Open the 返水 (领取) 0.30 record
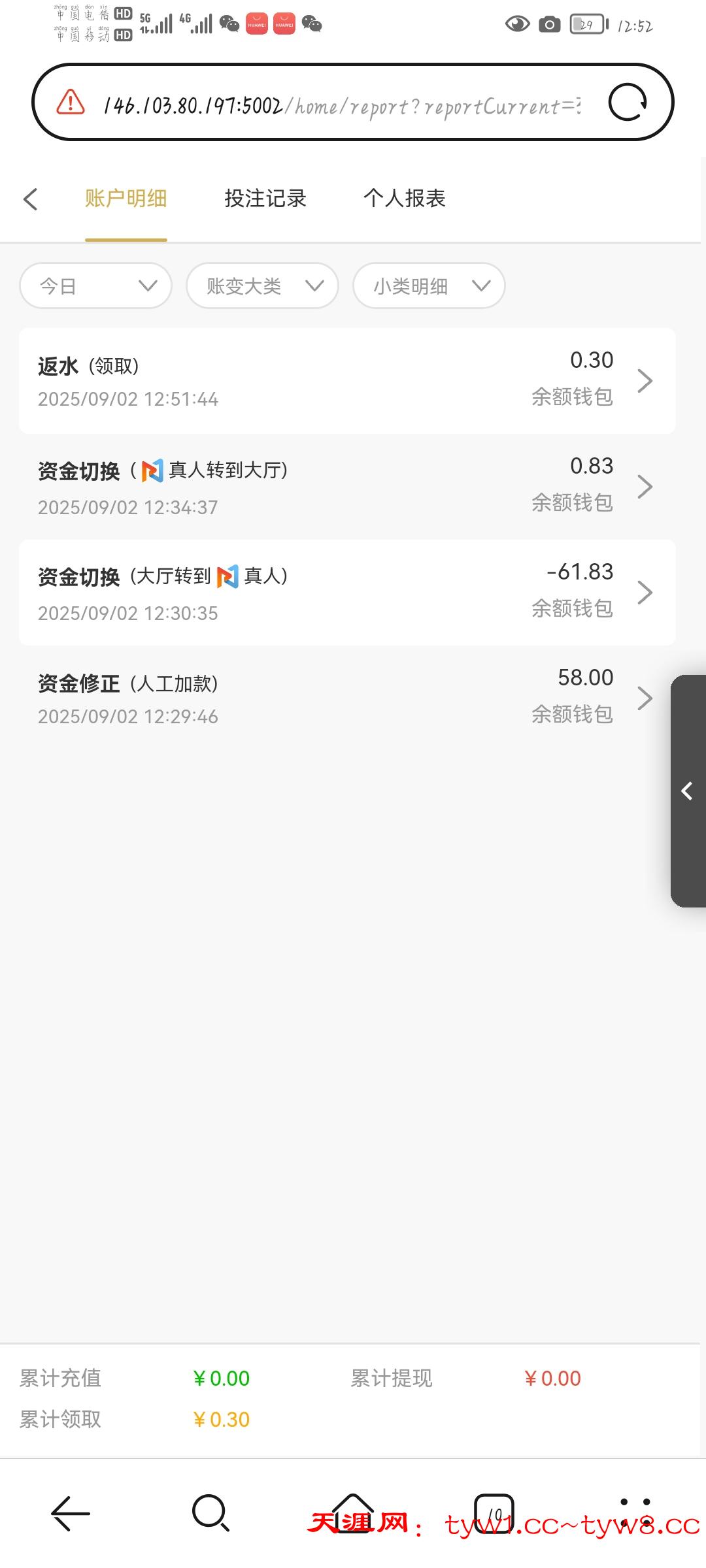The width and height of the screenshot is (706, 1568). click(x=346, y=381)
